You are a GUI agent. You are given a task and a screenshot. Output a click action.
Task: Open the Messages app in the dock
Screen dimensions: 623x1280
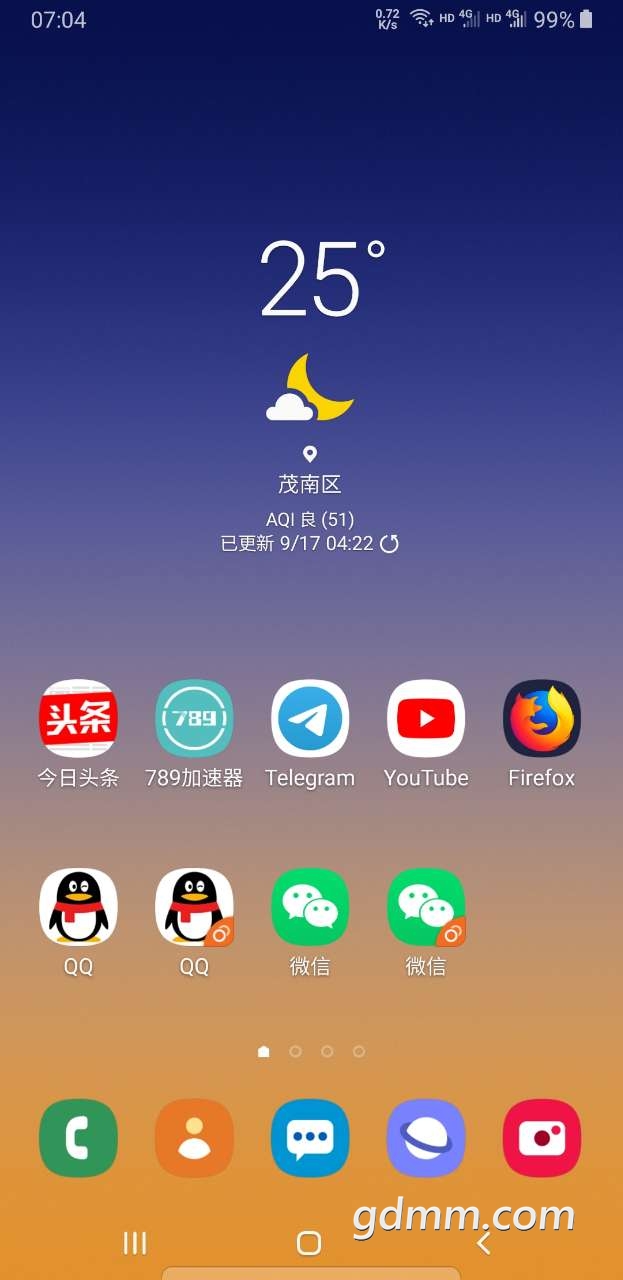click(310, 1138)
